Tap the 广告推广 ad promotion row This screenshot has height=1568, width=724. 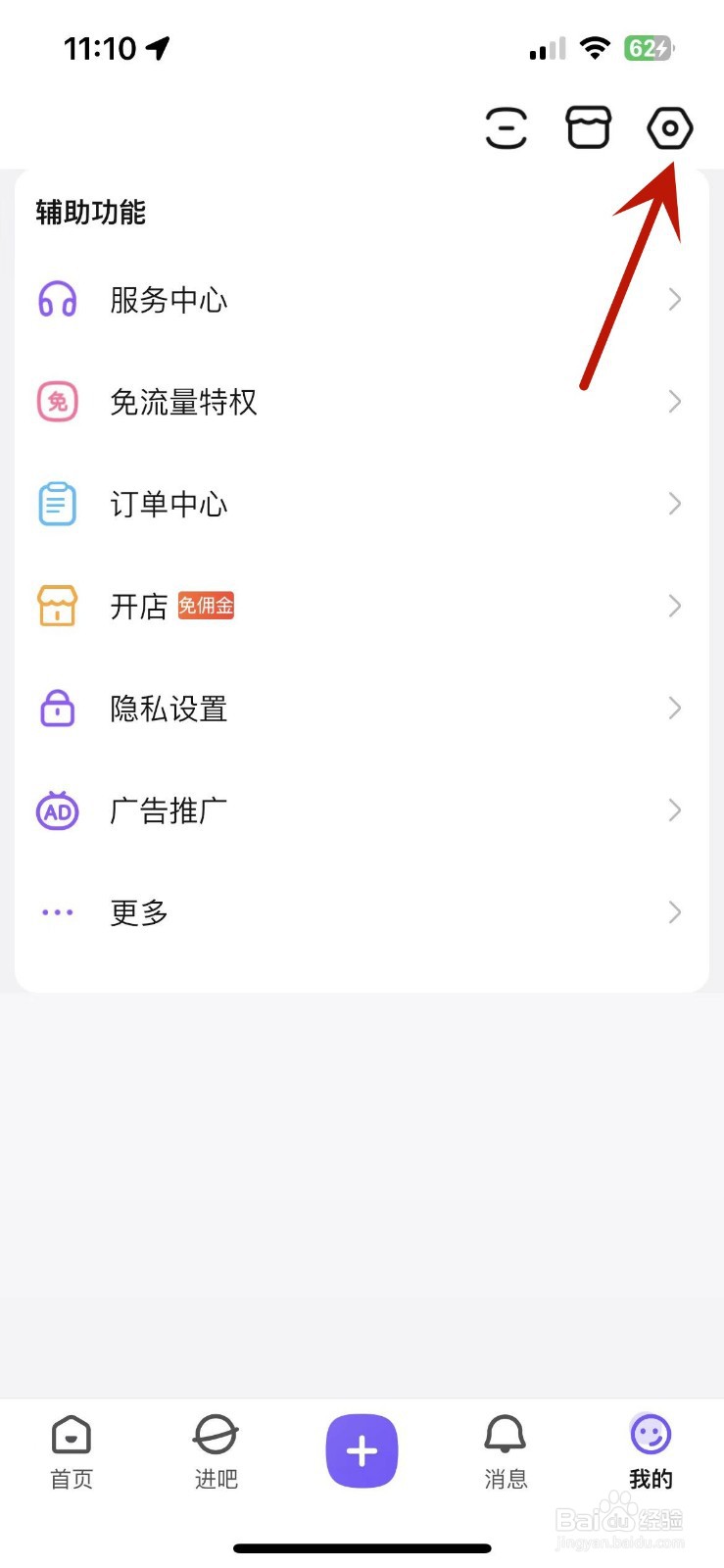[x=361, y=810]
